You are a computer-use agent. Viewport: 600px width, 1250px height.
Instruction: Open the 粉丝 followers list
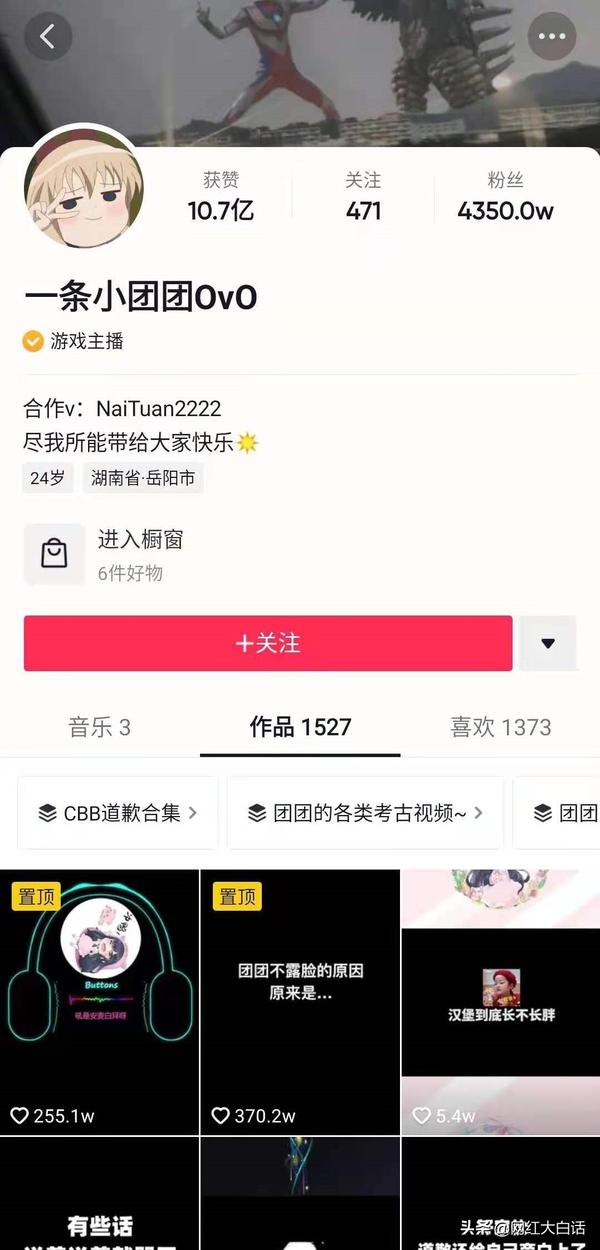tap(505, 196)
